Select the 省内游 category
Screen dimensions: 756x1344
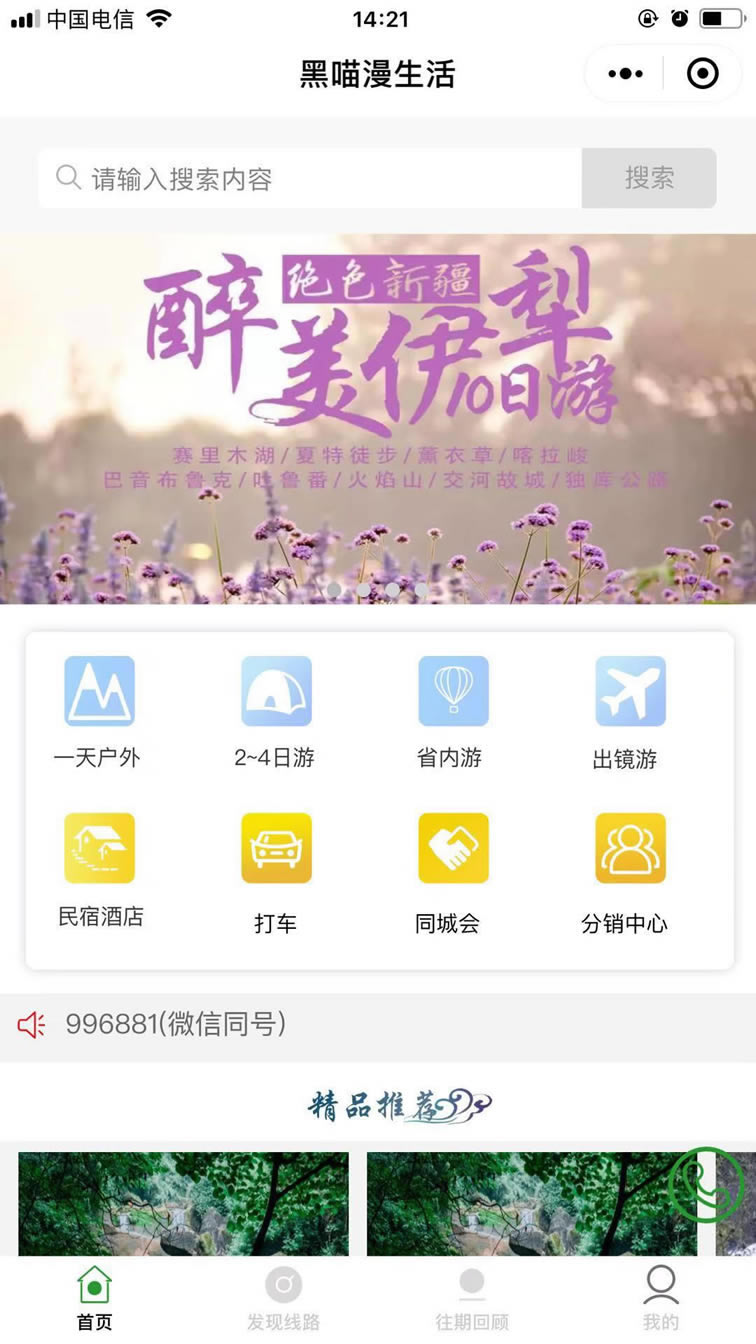[x=452, y=711]
